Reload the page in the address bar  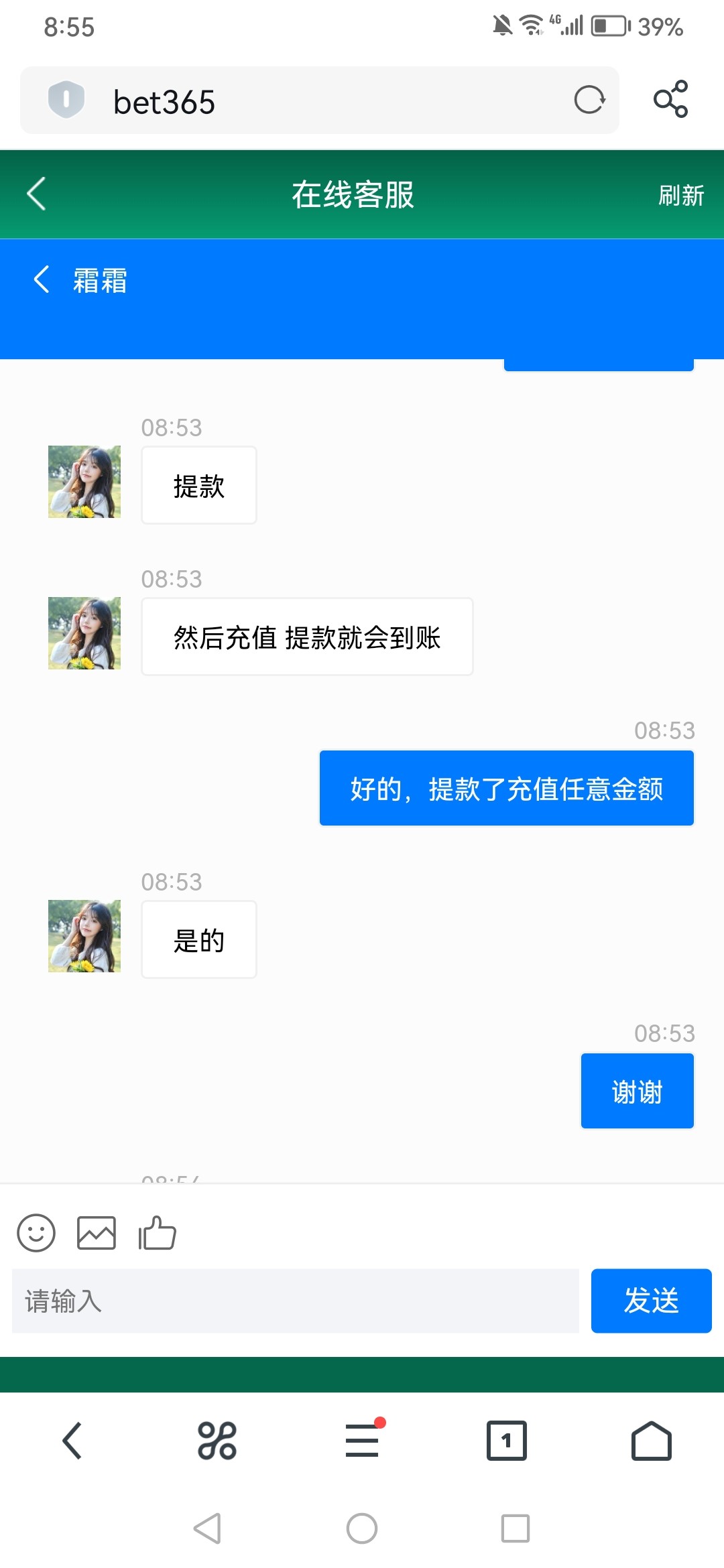(589, 101)
